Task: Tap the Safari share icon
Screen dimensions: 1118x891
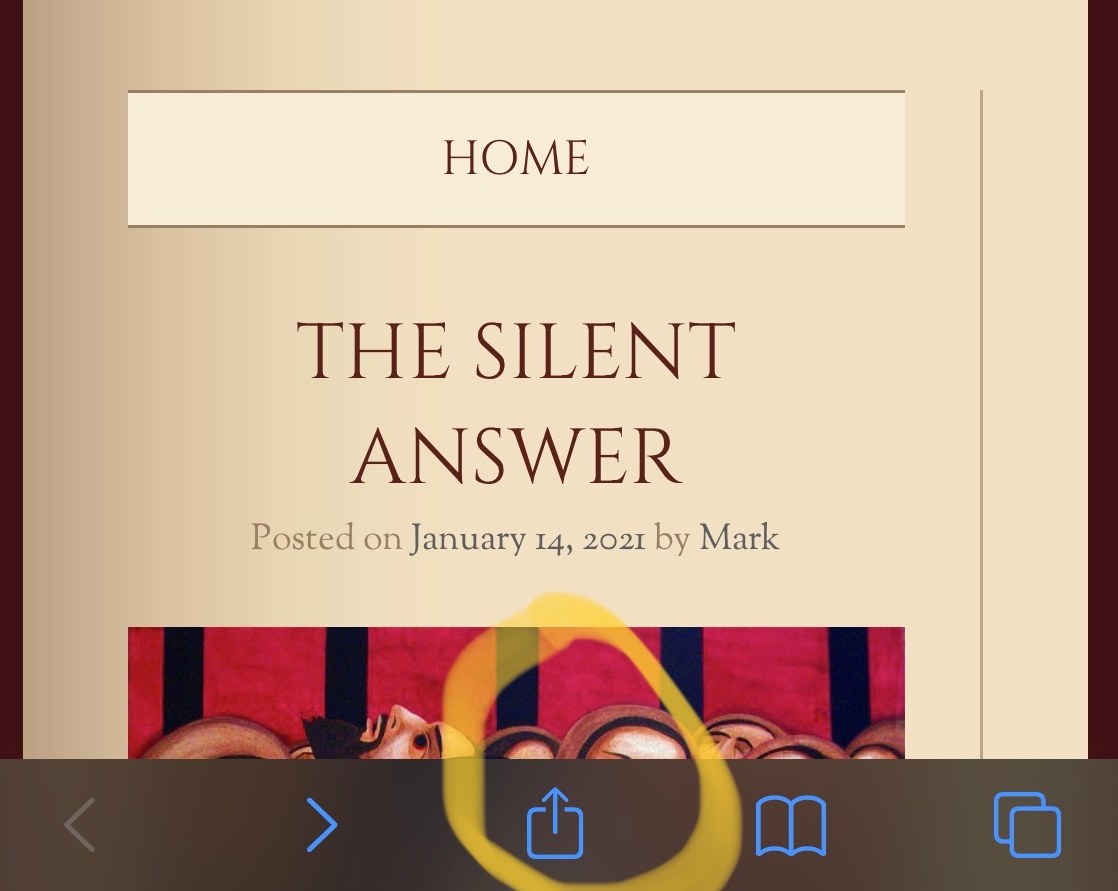Action: [555, 822]
